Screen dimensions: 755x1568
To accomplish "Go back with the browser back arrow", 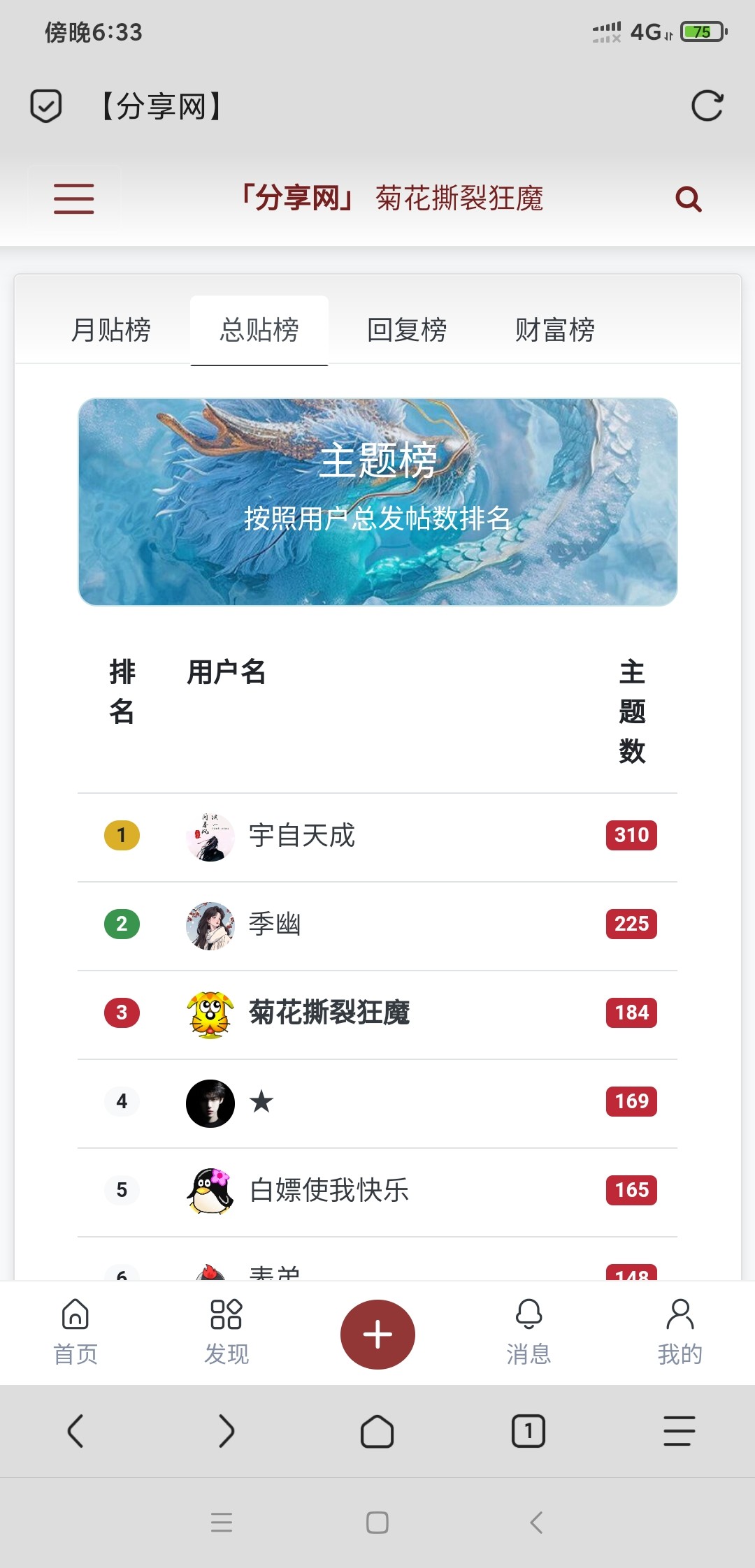I will pyautogui.click(x=75, y=1431).
